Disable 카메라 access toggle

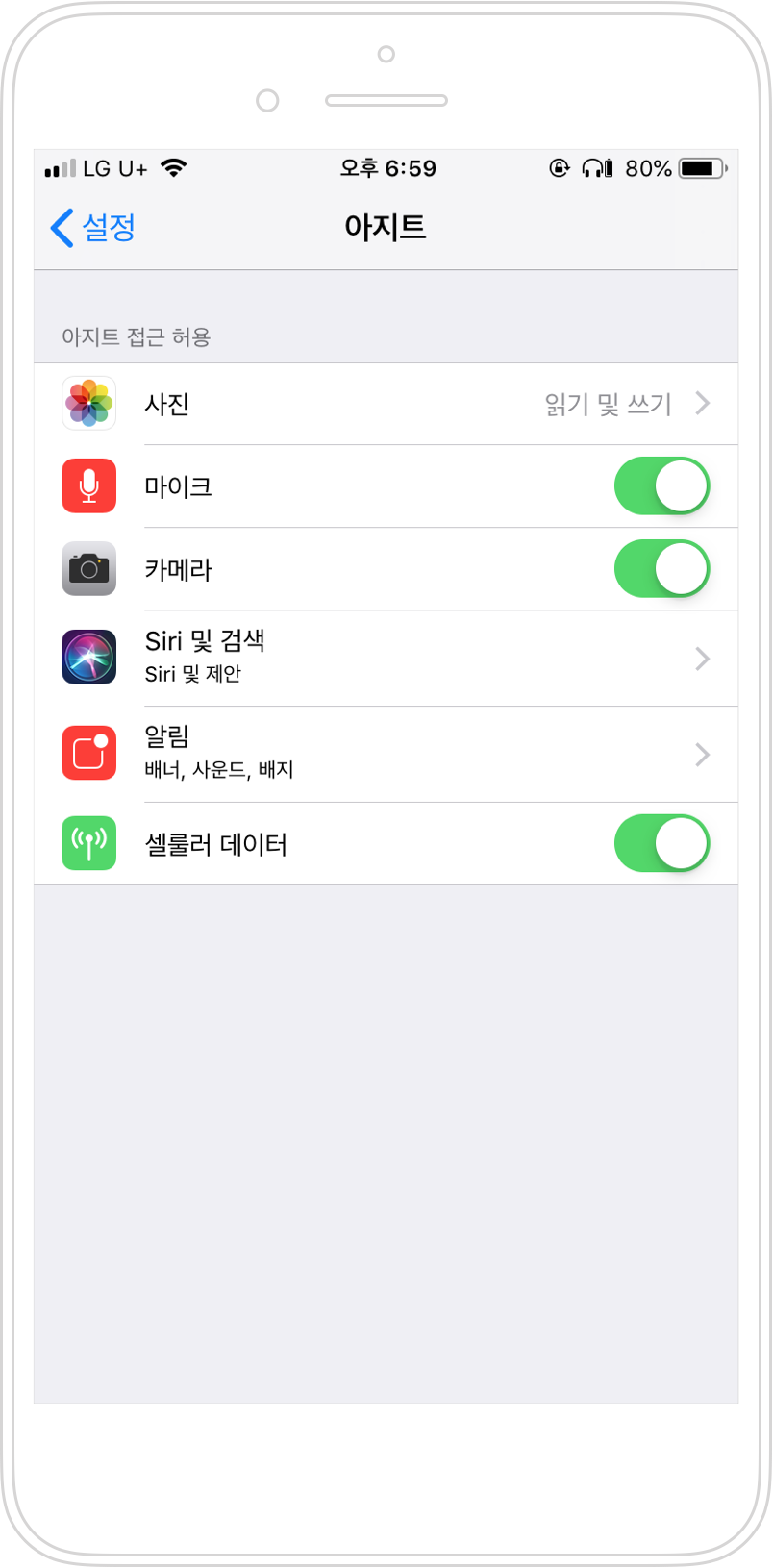pos(661,569)
